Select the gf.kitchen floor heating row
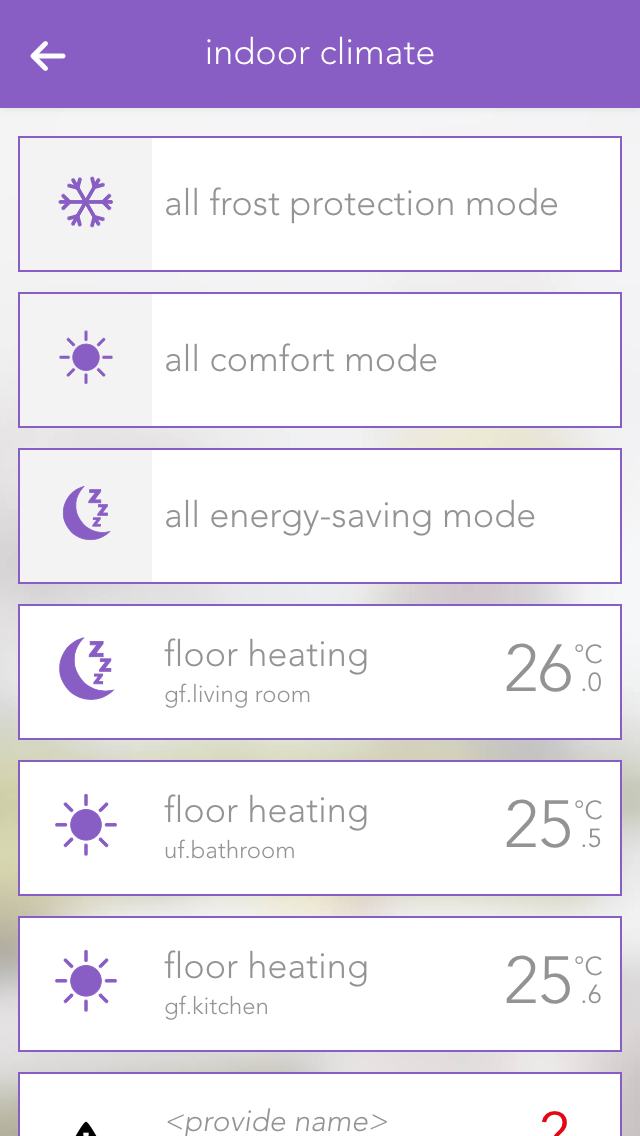 (x=320, y=984)
